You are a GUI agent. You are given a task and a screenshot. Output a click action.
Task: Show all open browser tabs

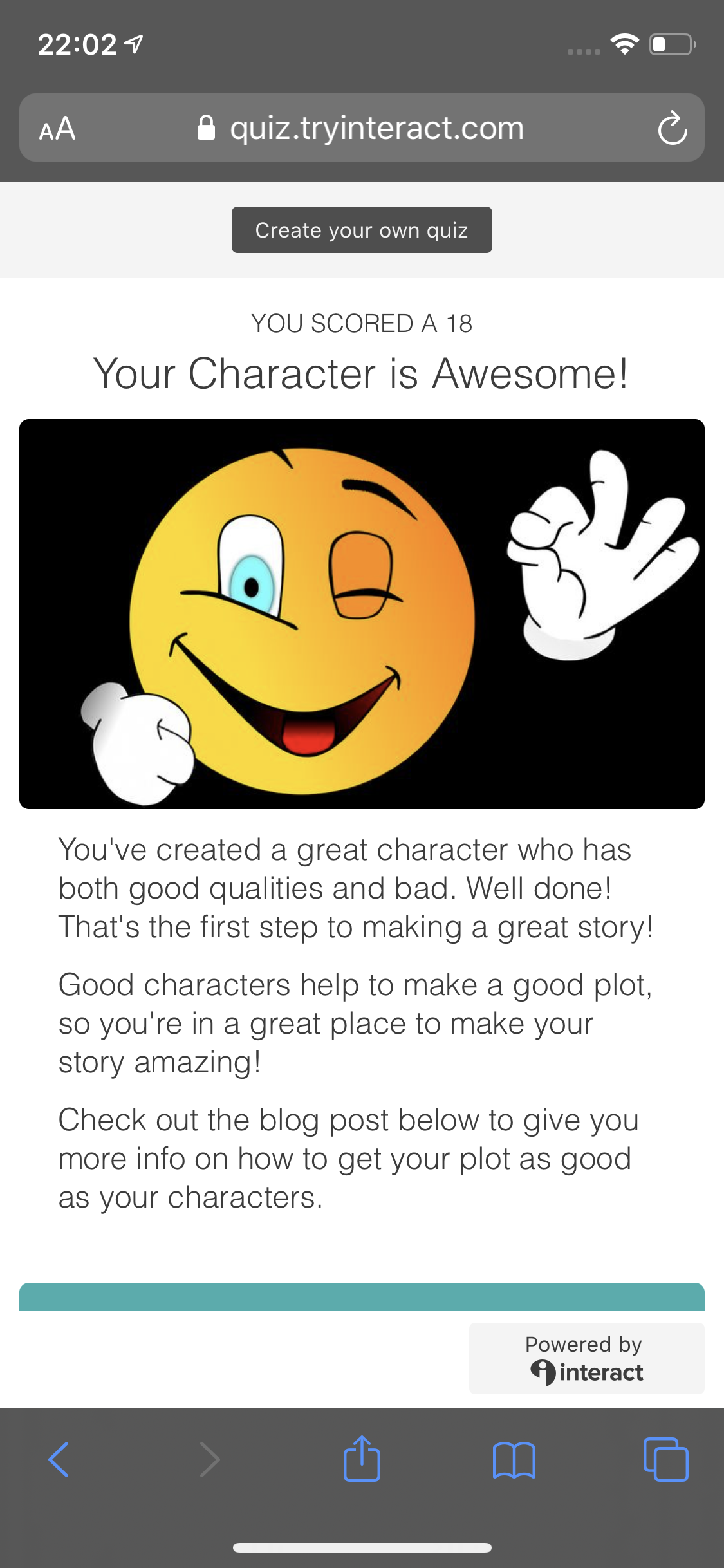[665, 1459]
